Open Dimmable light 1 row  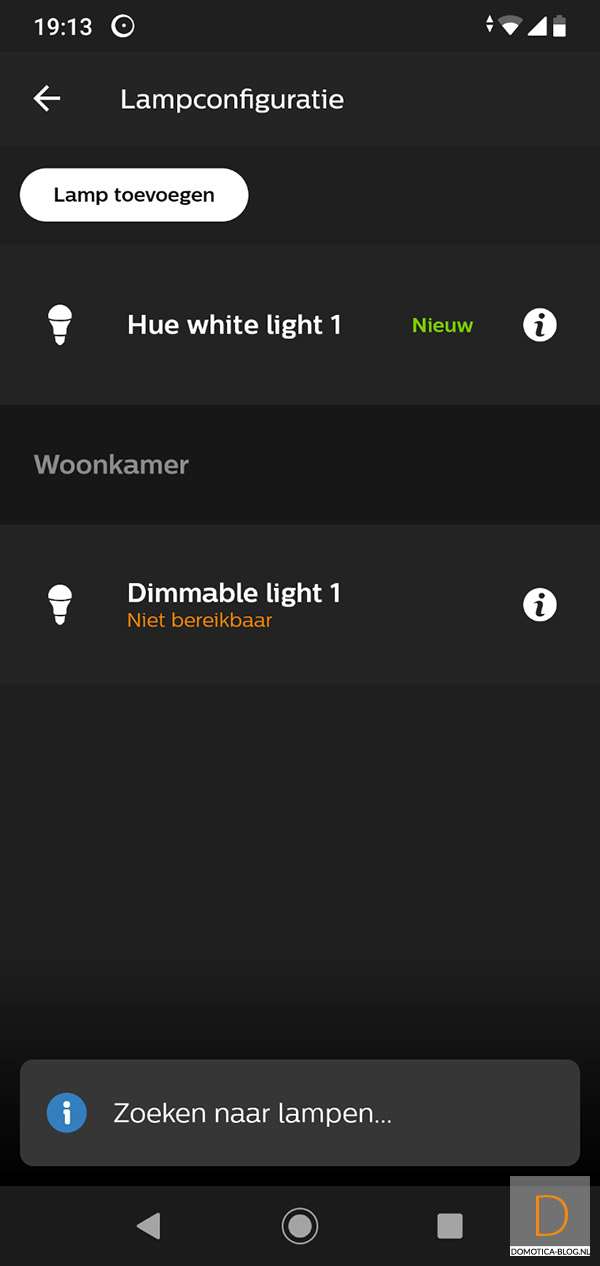pos(234,604)
